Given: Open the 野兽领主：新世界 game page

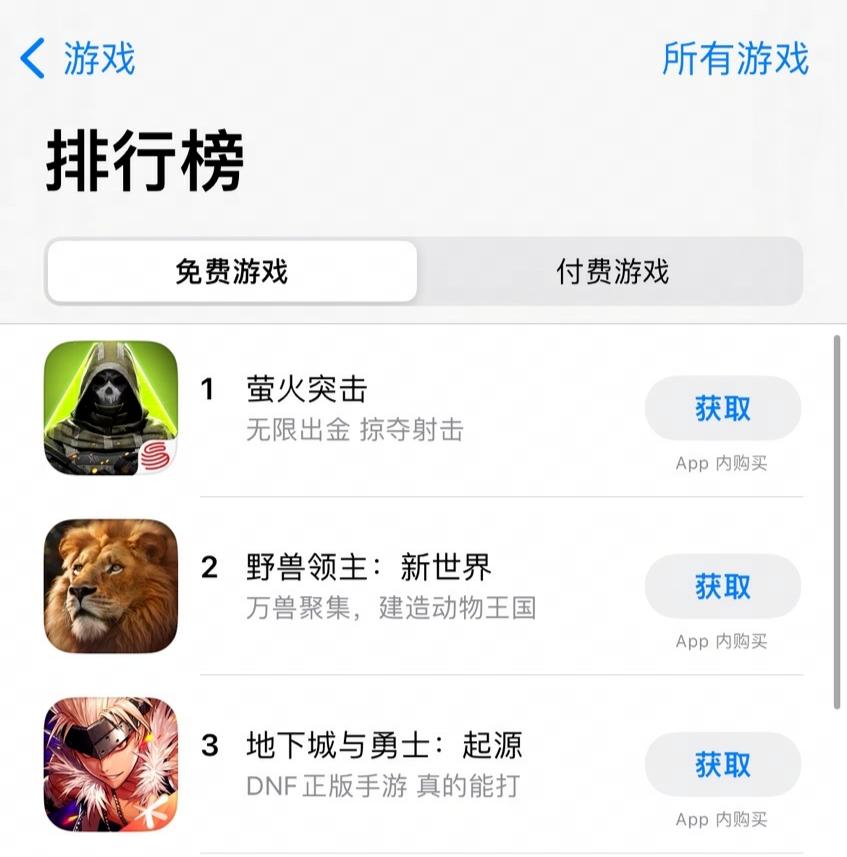Looking at the screenshot, I should click(368, 568).
